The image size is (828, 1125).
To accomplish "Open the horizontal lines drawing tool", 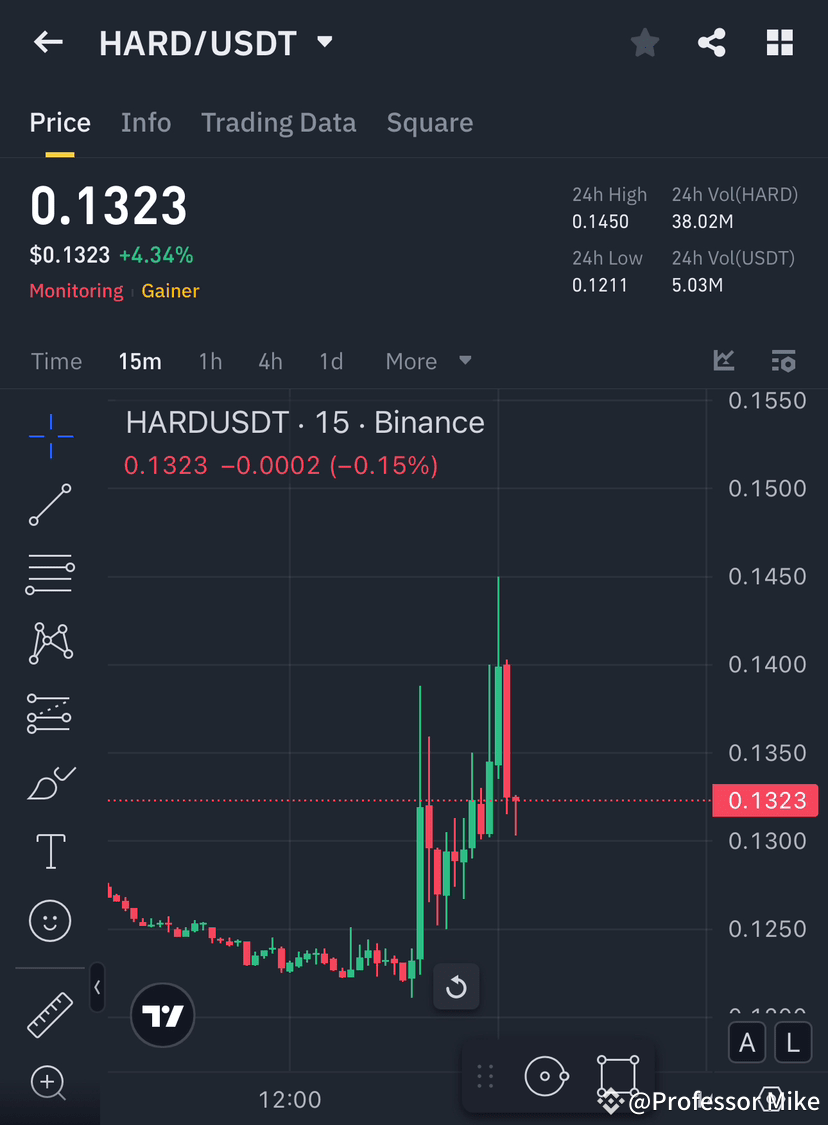I will click(50, 575).
